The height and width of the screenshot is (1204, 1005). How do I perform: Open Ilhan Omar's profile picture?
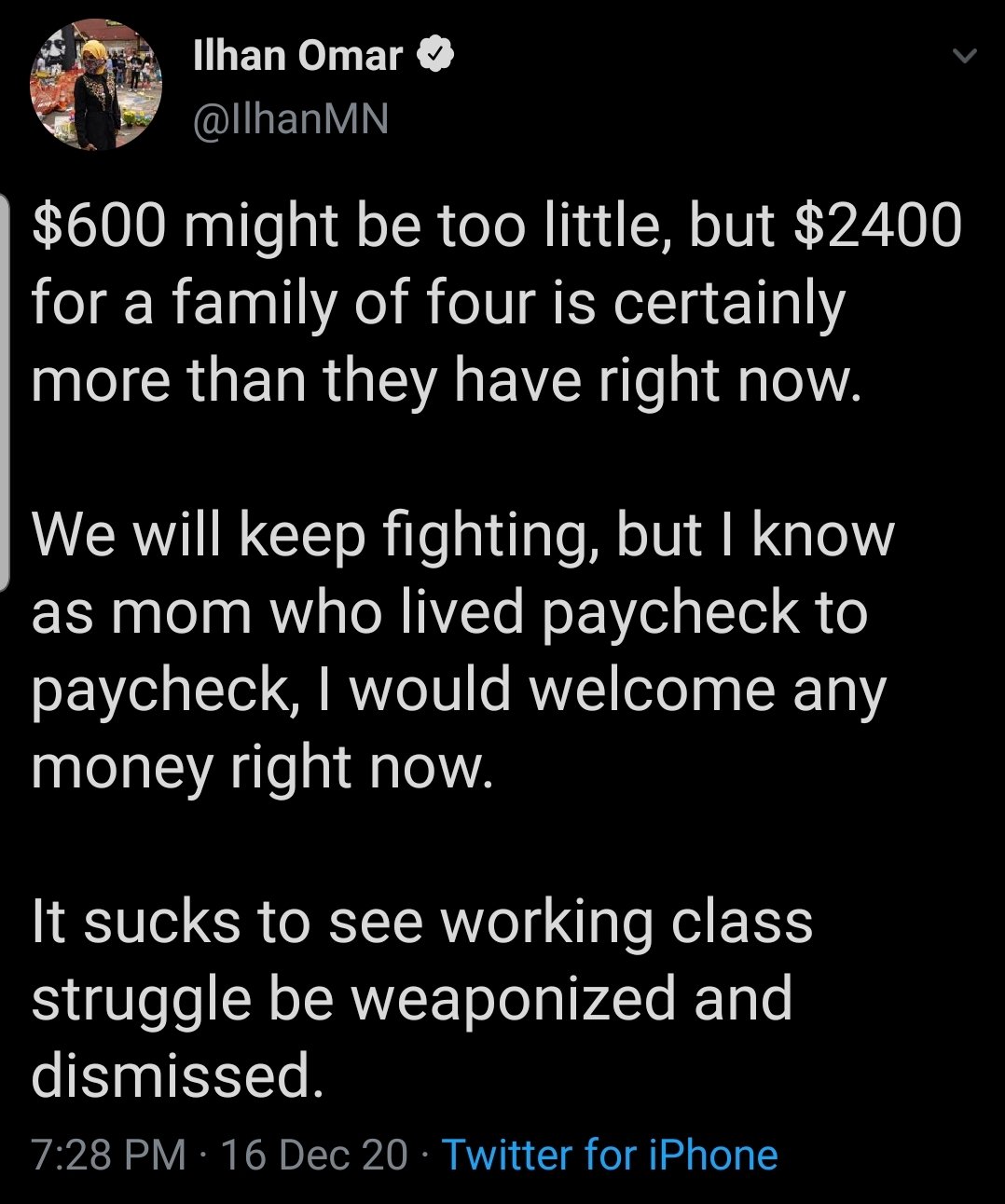point(96,84)
